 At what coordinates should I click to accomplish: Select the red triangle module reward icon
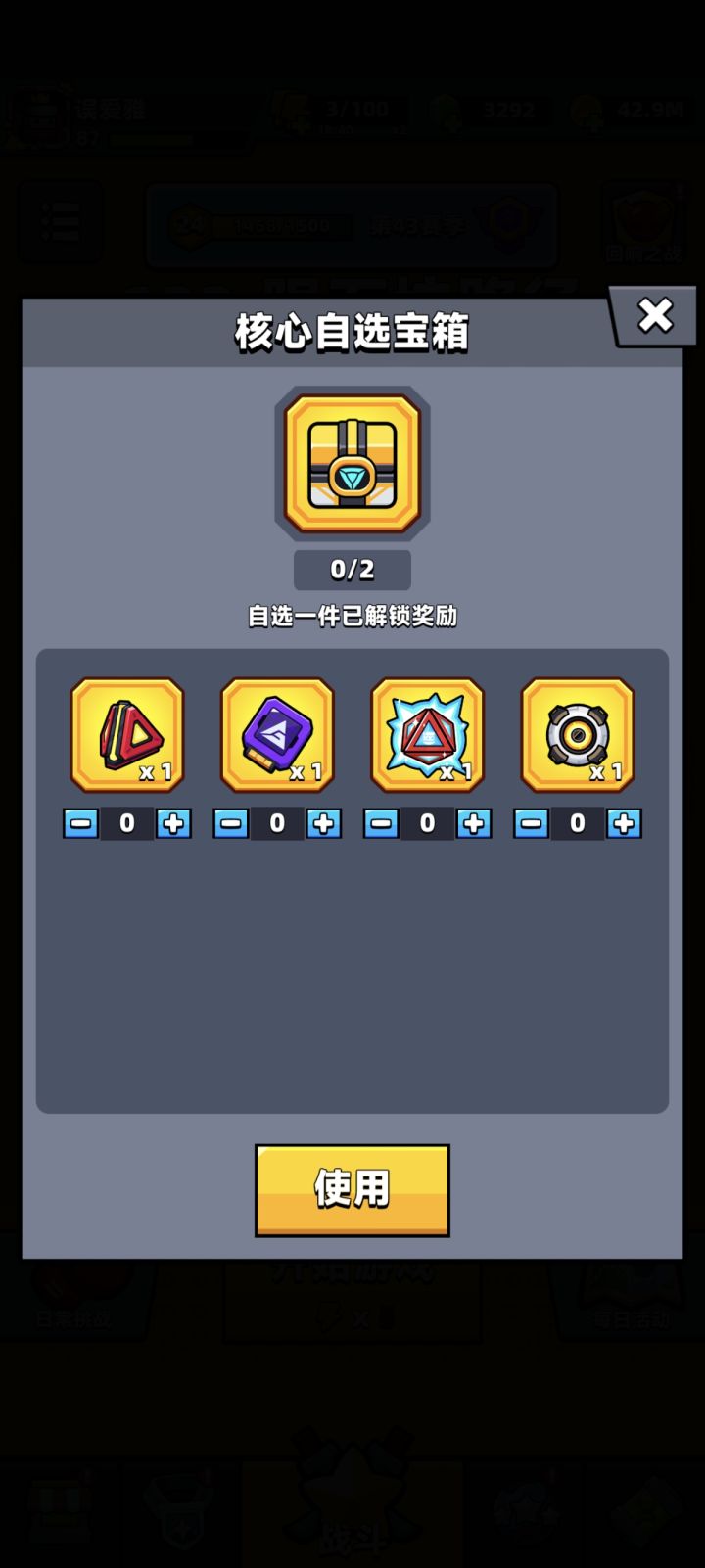tap(126, 735)
